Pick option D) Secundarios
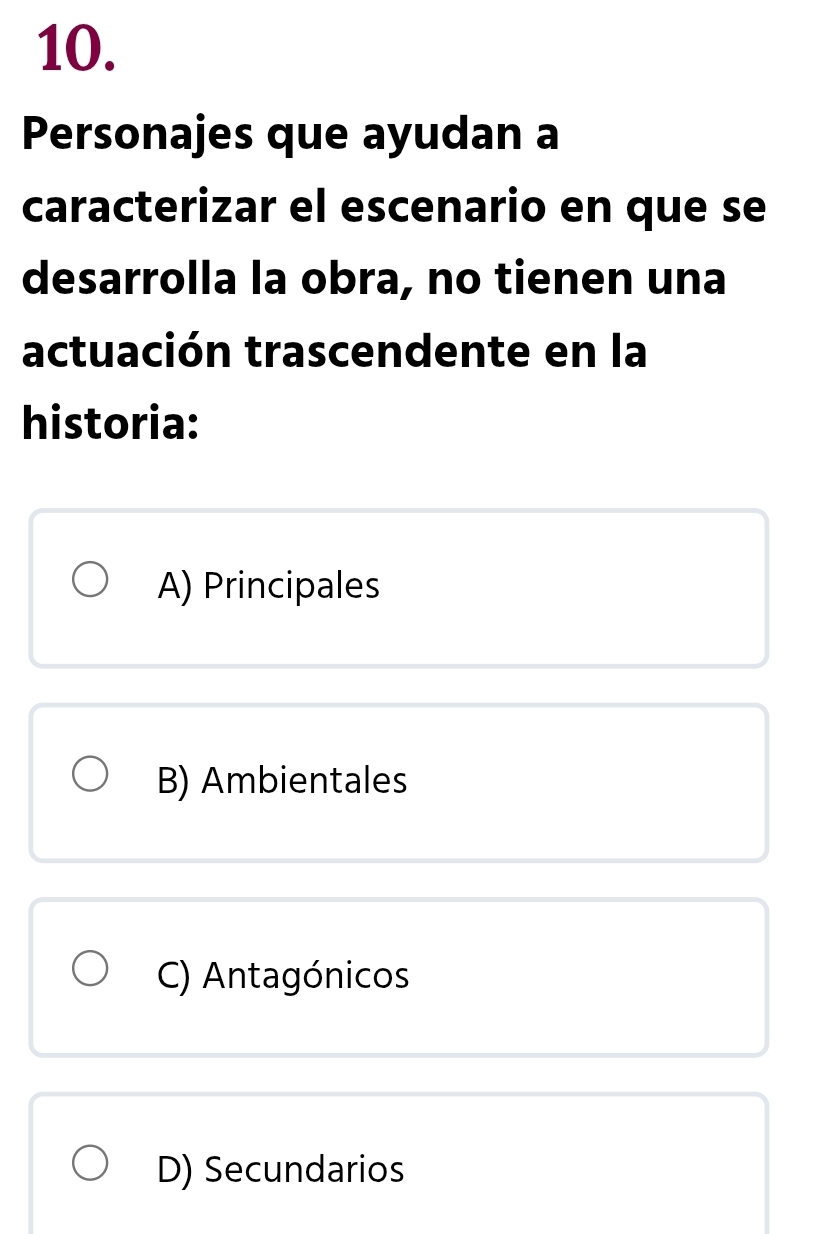 [90, 1167]
